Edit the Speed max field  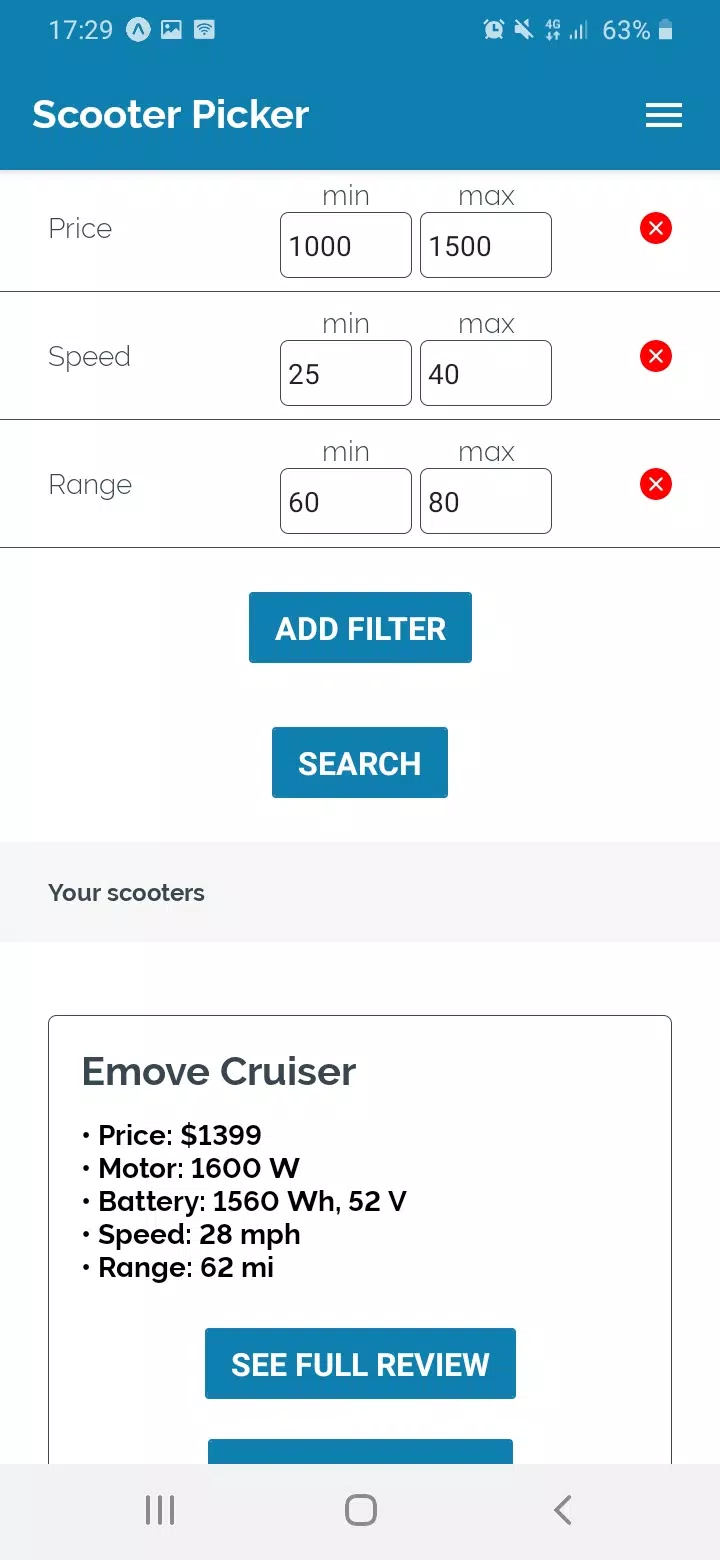tap(485, 373)
